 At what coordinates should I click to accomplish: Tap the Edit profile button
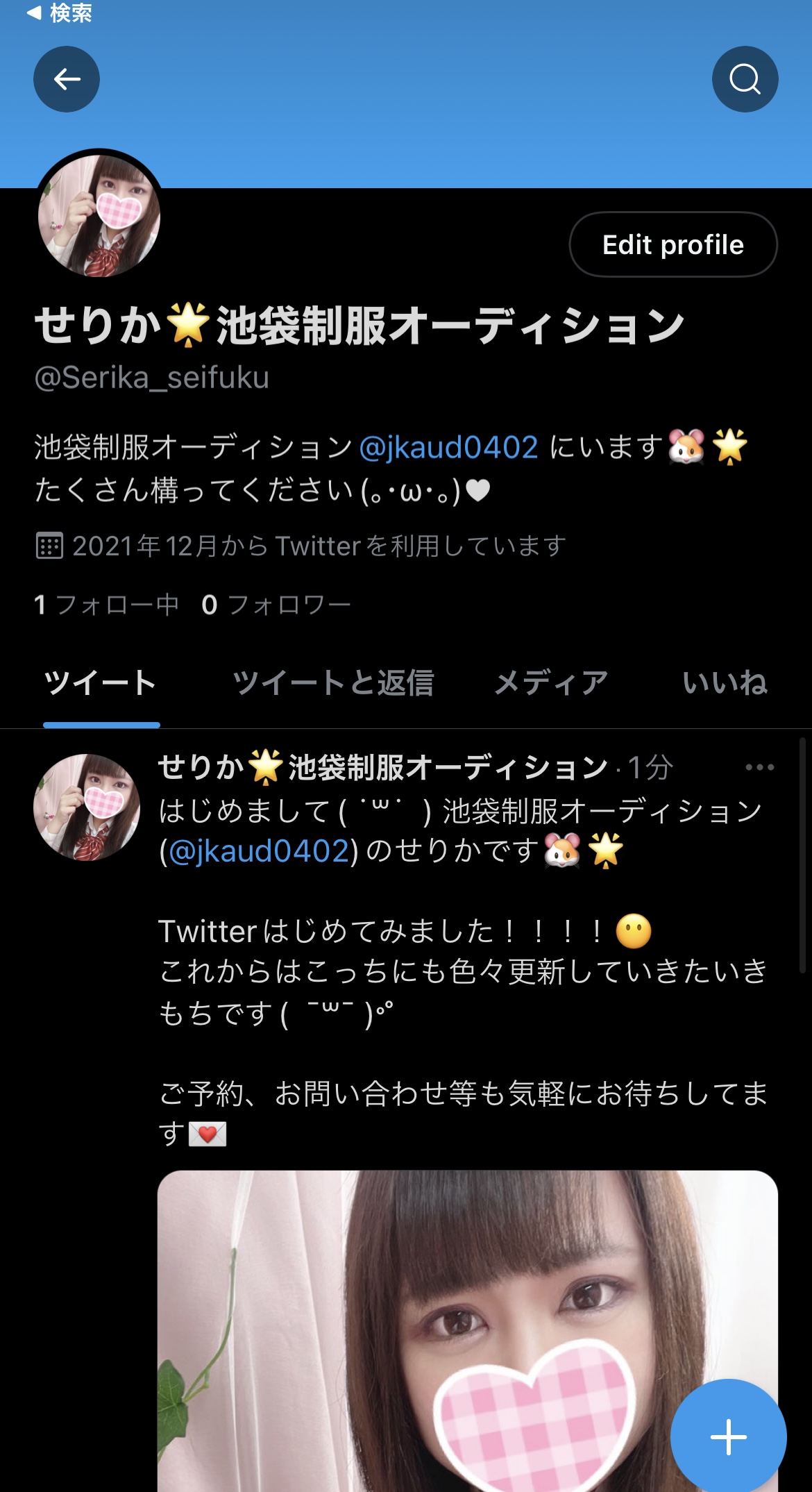pyautogui.click(x=673, y=244)
